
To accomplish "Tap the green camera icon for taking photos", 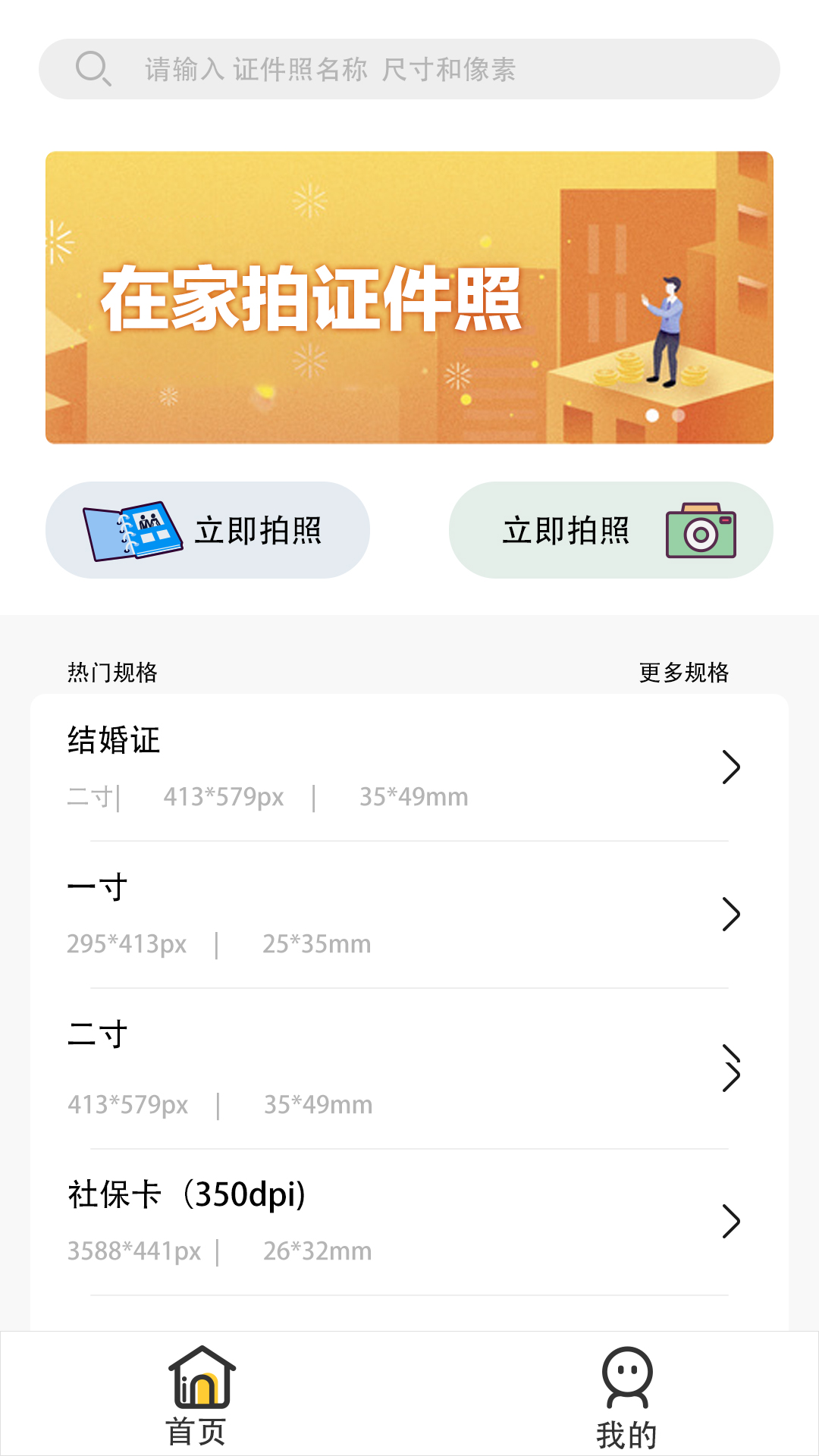I will 700,529.
